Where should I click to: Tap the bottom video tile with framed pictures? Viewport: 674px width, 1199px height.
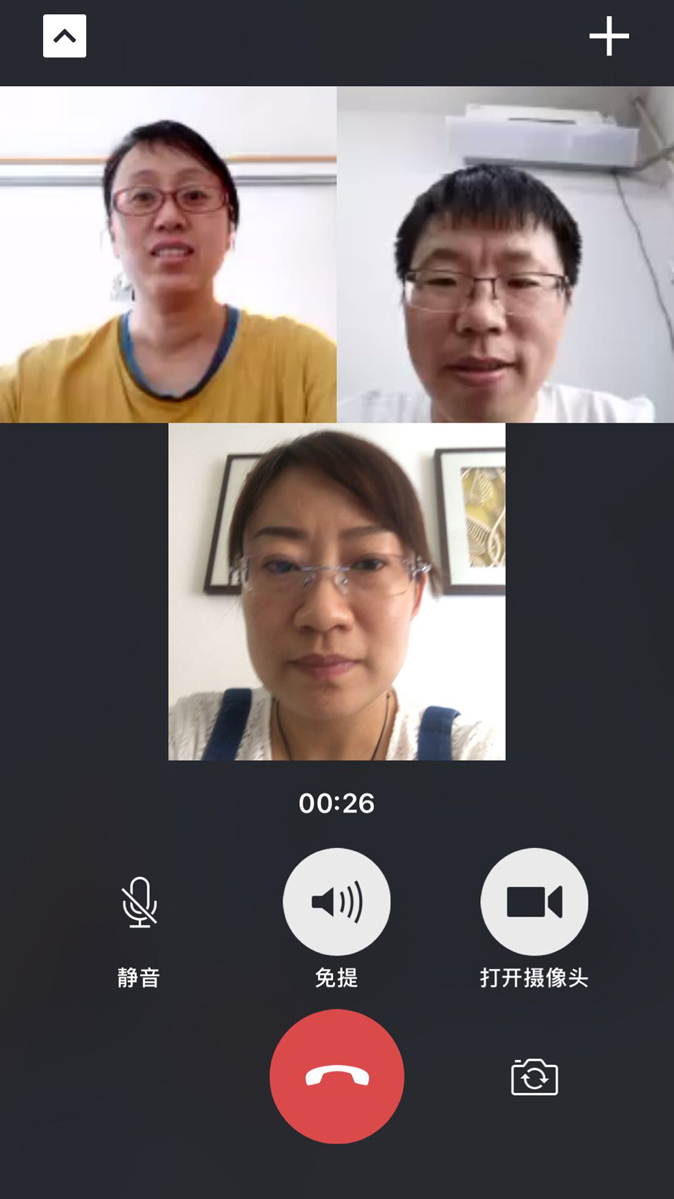(x=337, y=591)
